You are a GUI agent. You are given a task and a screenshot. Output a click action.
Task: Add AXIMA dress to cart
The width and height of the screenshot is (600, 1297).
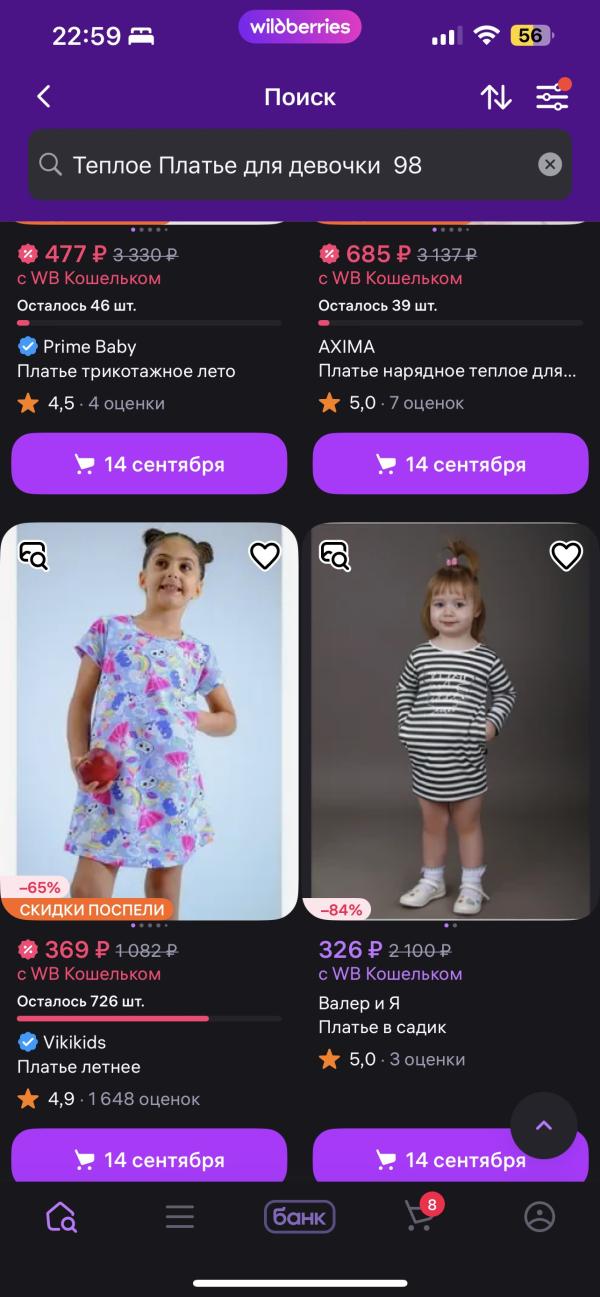450,464
